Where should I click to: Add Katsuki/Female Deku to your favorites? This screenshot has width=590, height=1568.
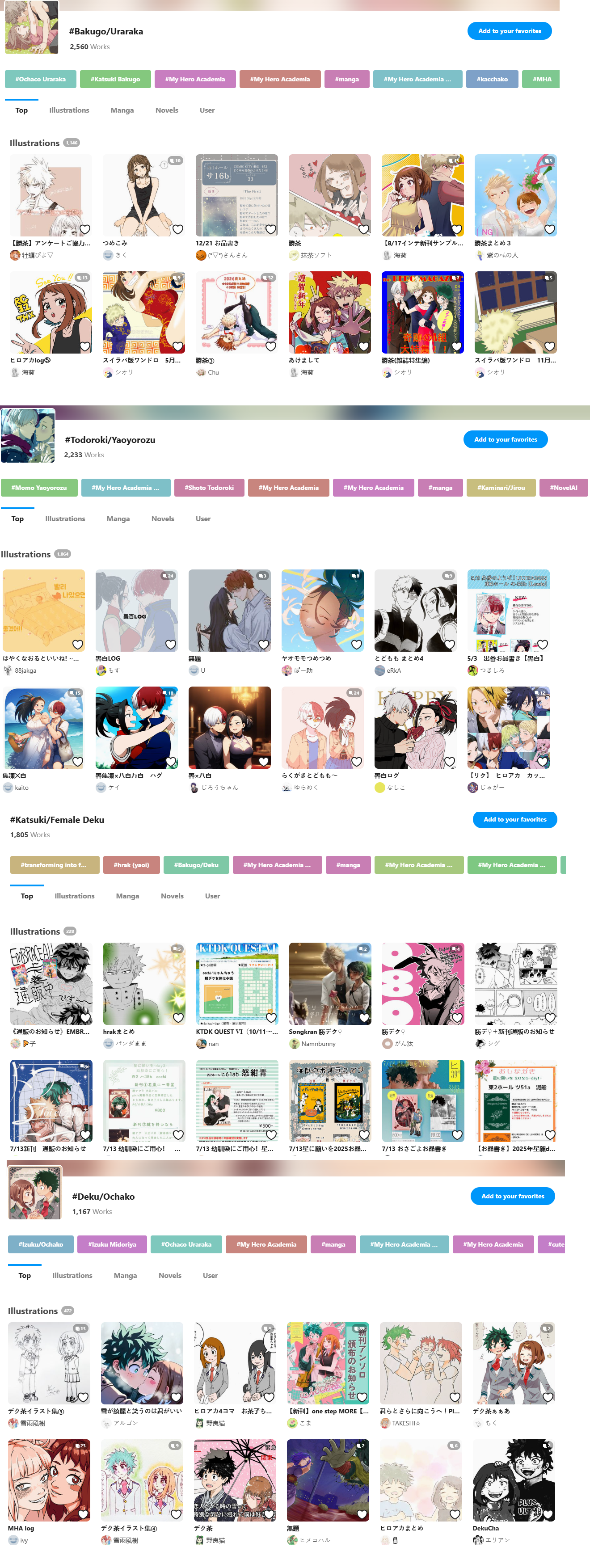(x=514, y=819)
